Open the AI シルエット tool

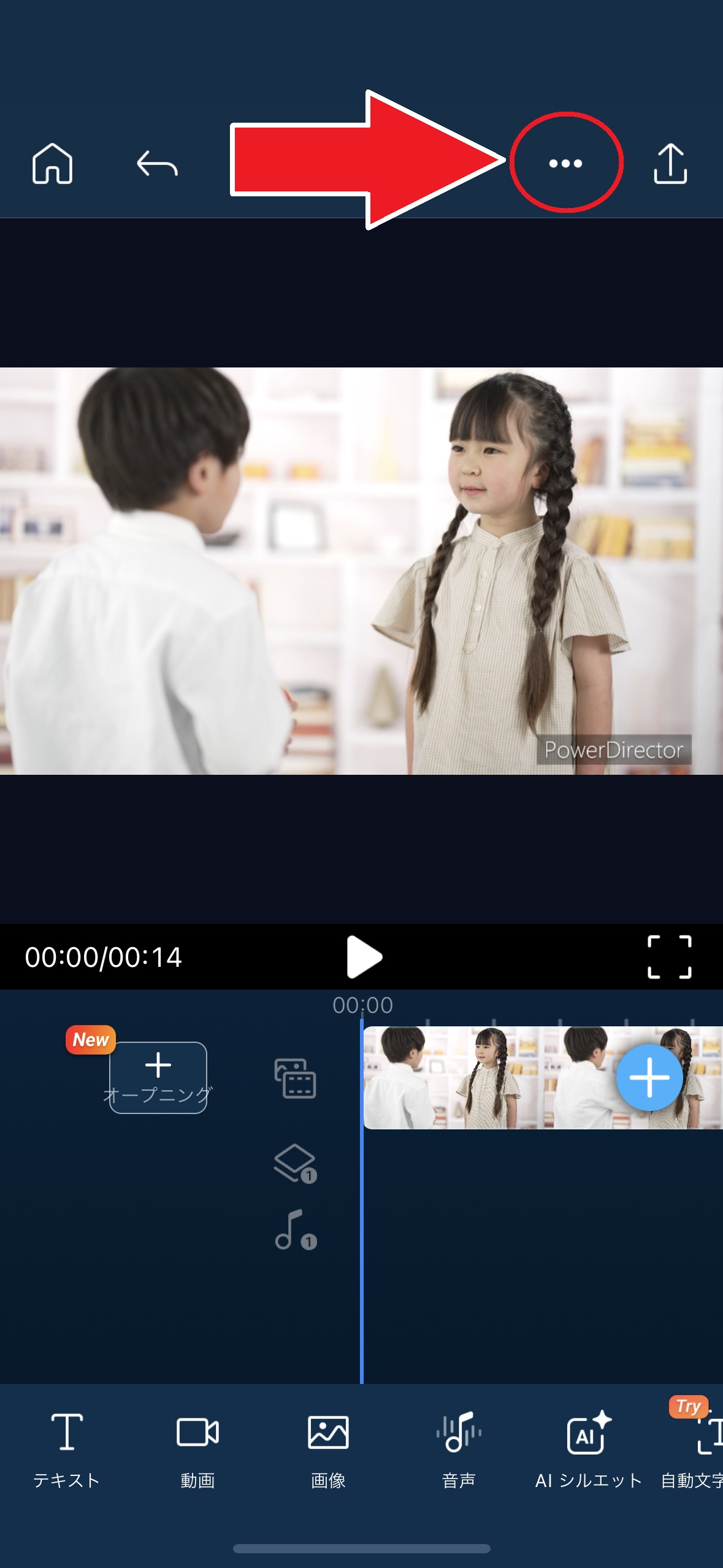click(x=589, y=1448)
